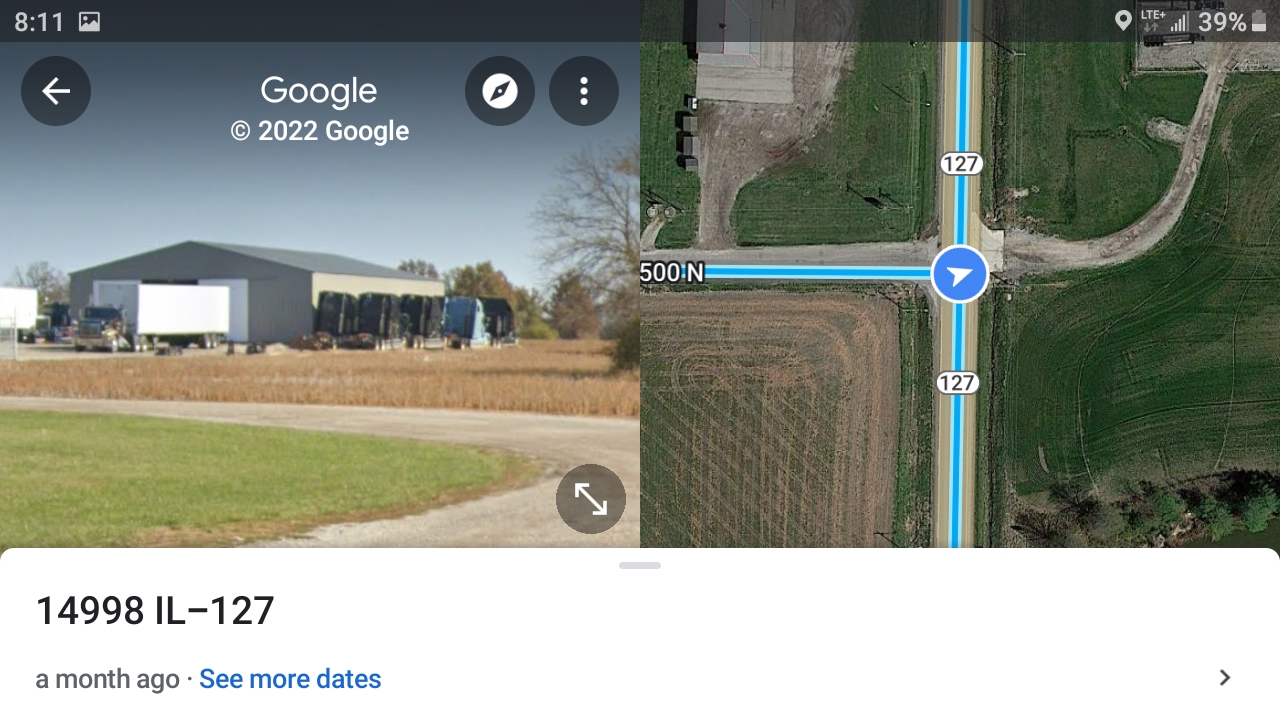
Task: Tap the bottom sheet drag handle
Action: tap(640, 566)
